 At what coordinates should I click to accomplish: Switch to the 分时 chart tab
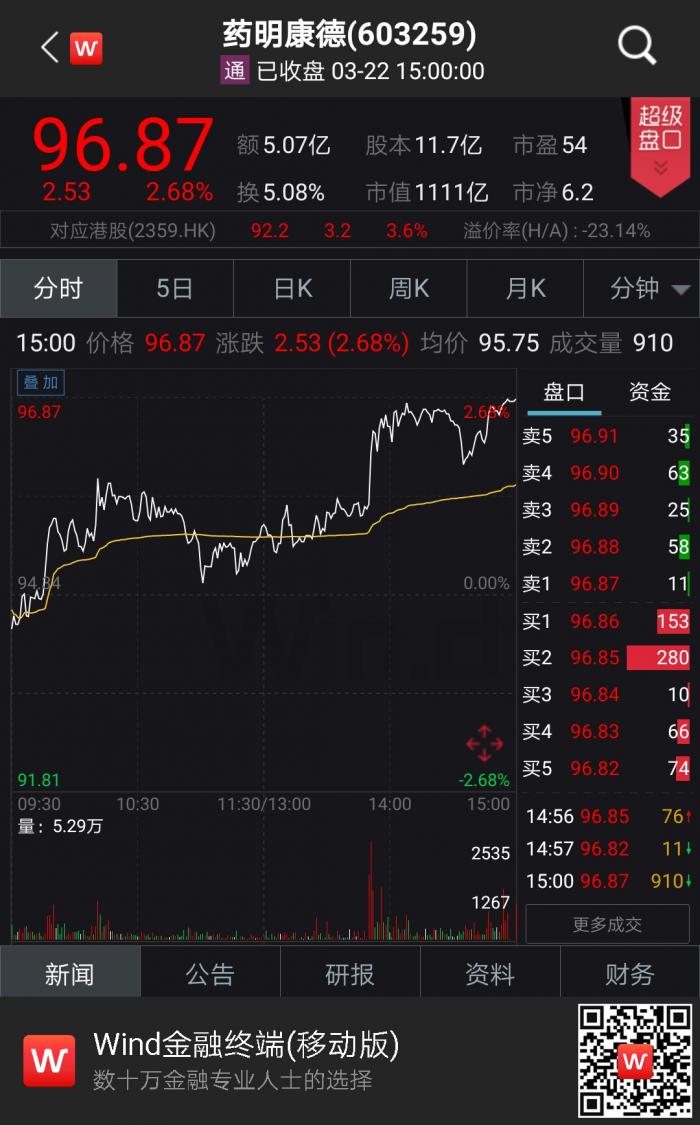[x=59, y=289]
